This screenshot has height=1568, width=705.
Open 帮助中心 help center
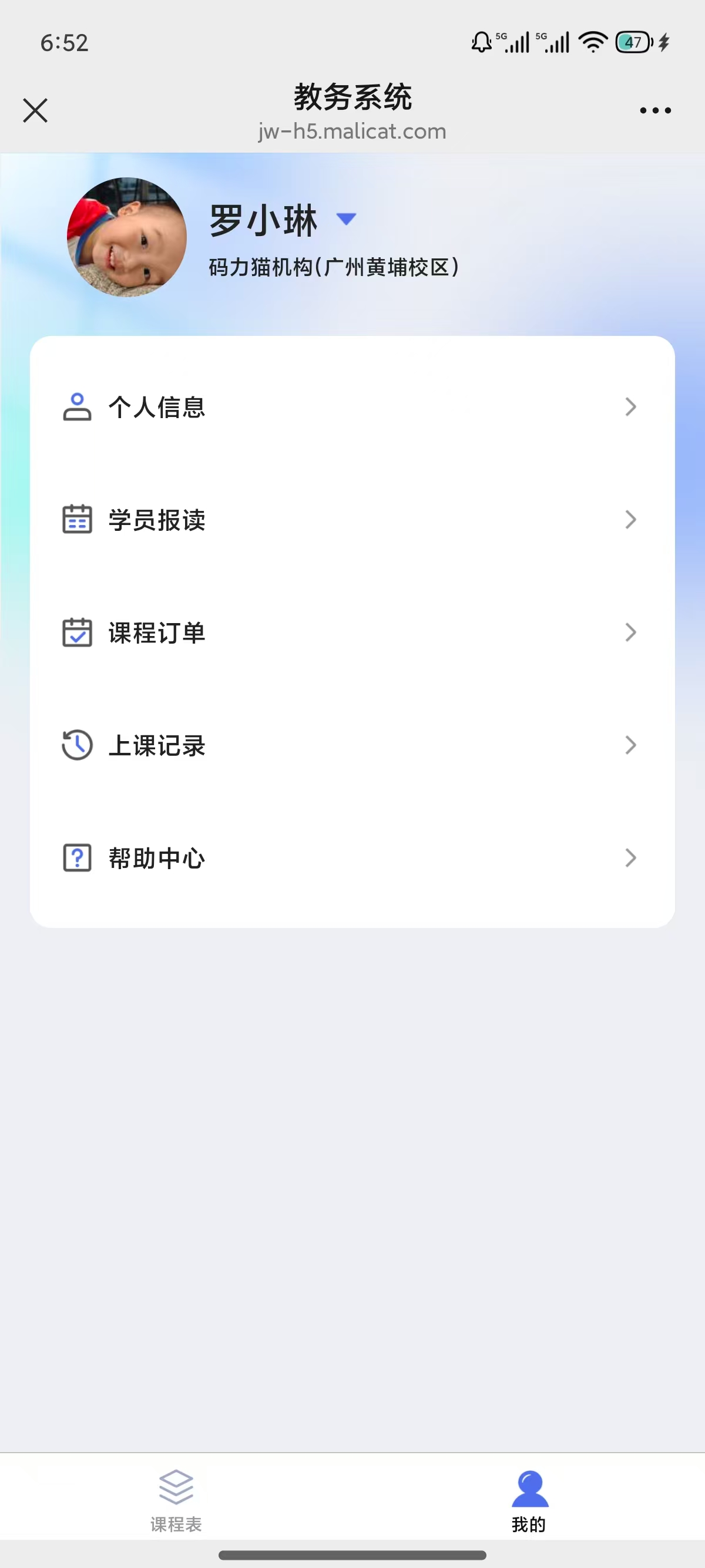(352, 857)
